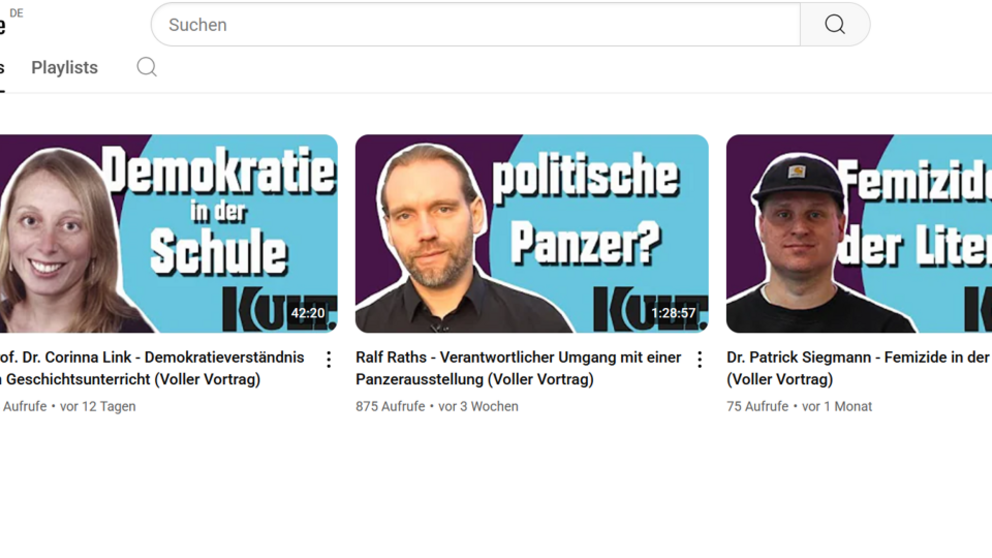Open the channel search magnifier icon
Viewport: 992px width, 558px height.
point(147,67)
